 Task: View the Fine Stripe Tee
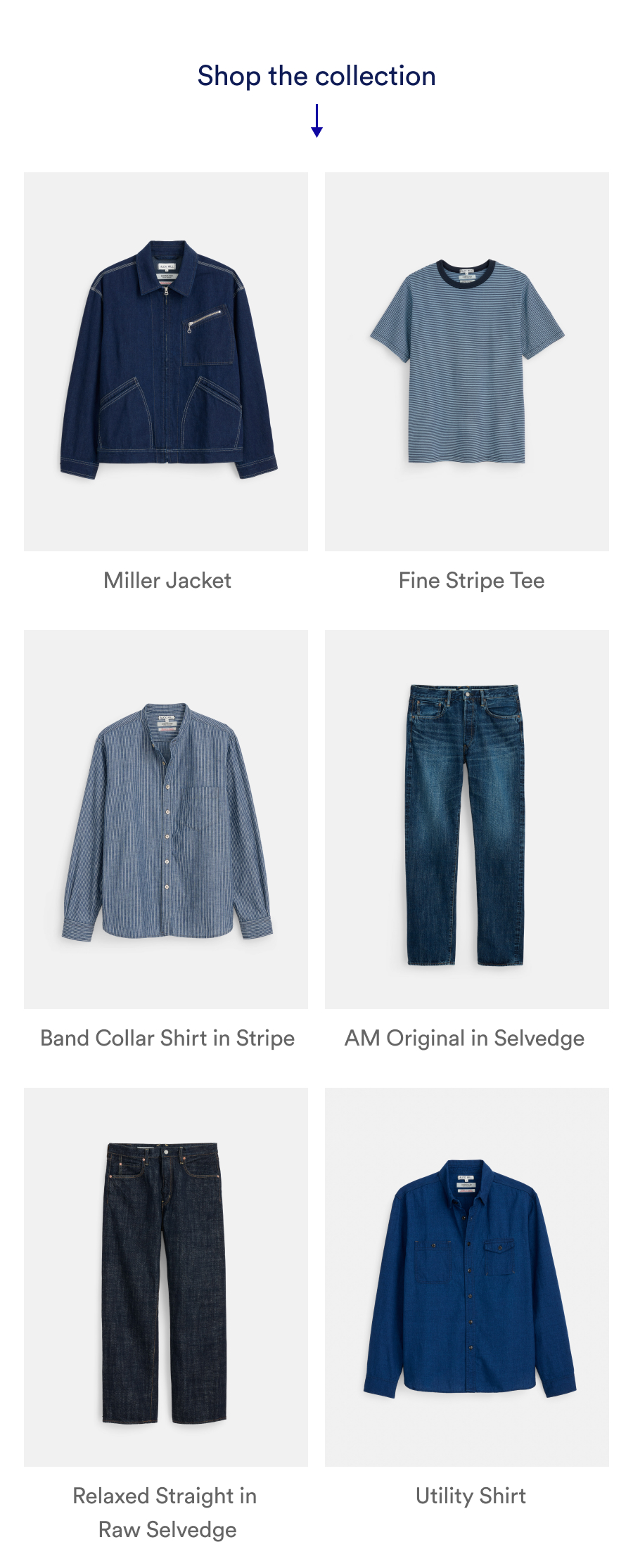click(x=467, y=361)
